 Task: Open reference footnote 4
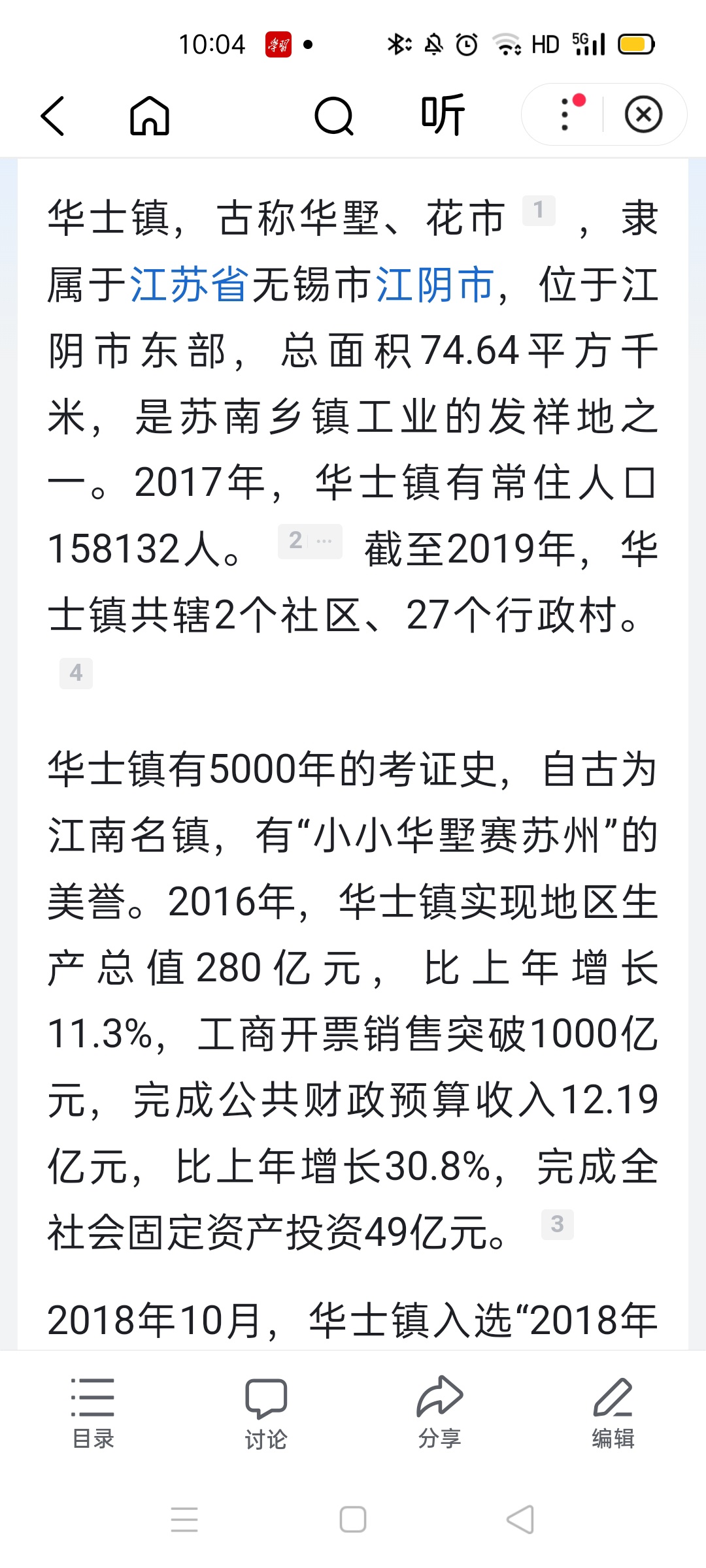(x=76, y=673)
